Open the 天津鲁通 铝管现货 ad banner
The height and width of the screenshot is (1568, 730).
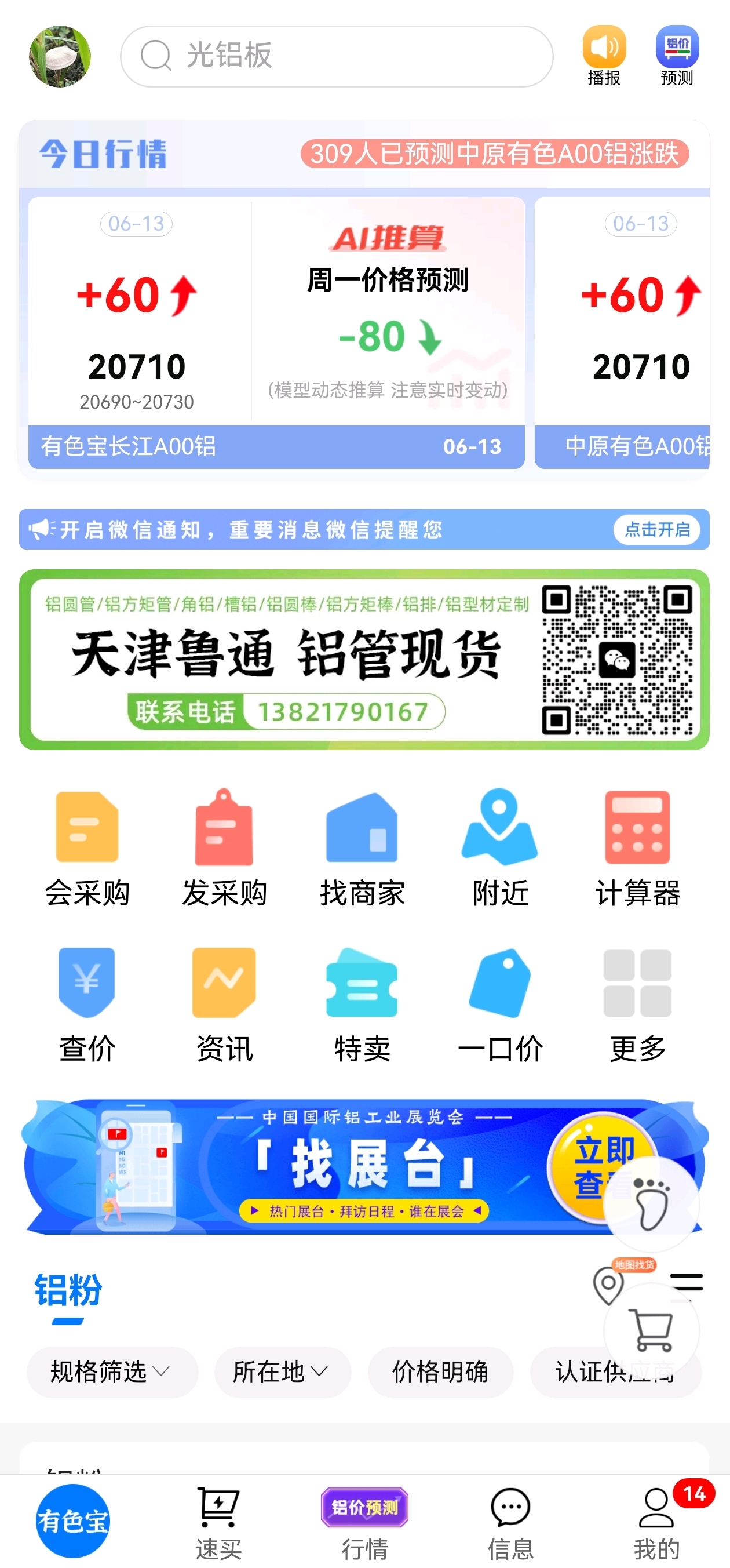(x=364, y=659)
